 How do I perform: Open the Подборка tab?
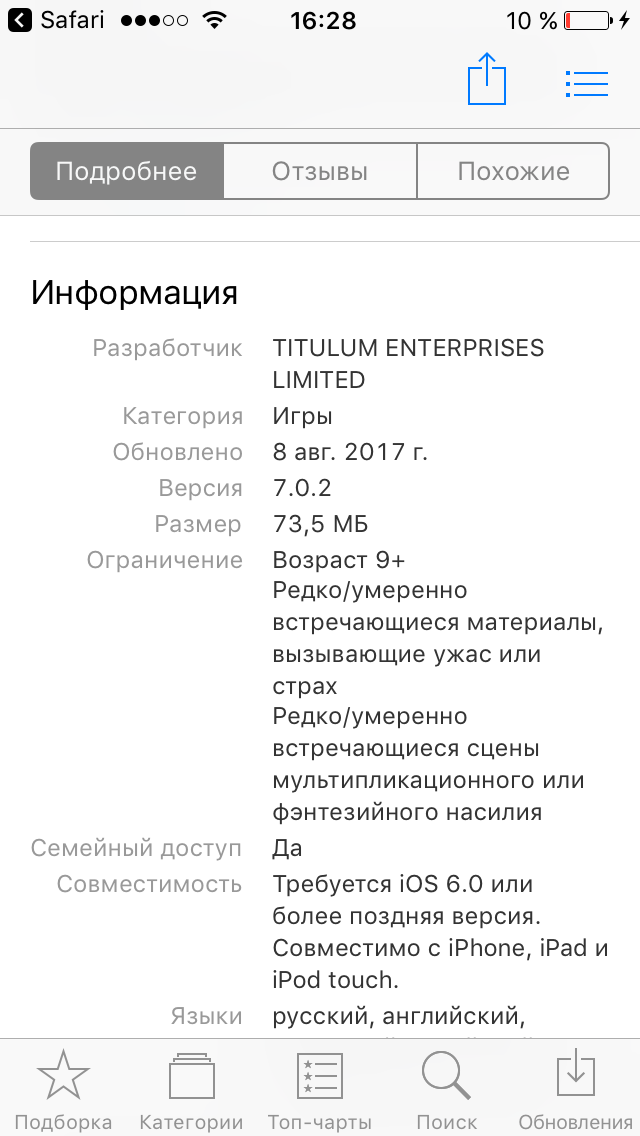(x=63, y=1089)
